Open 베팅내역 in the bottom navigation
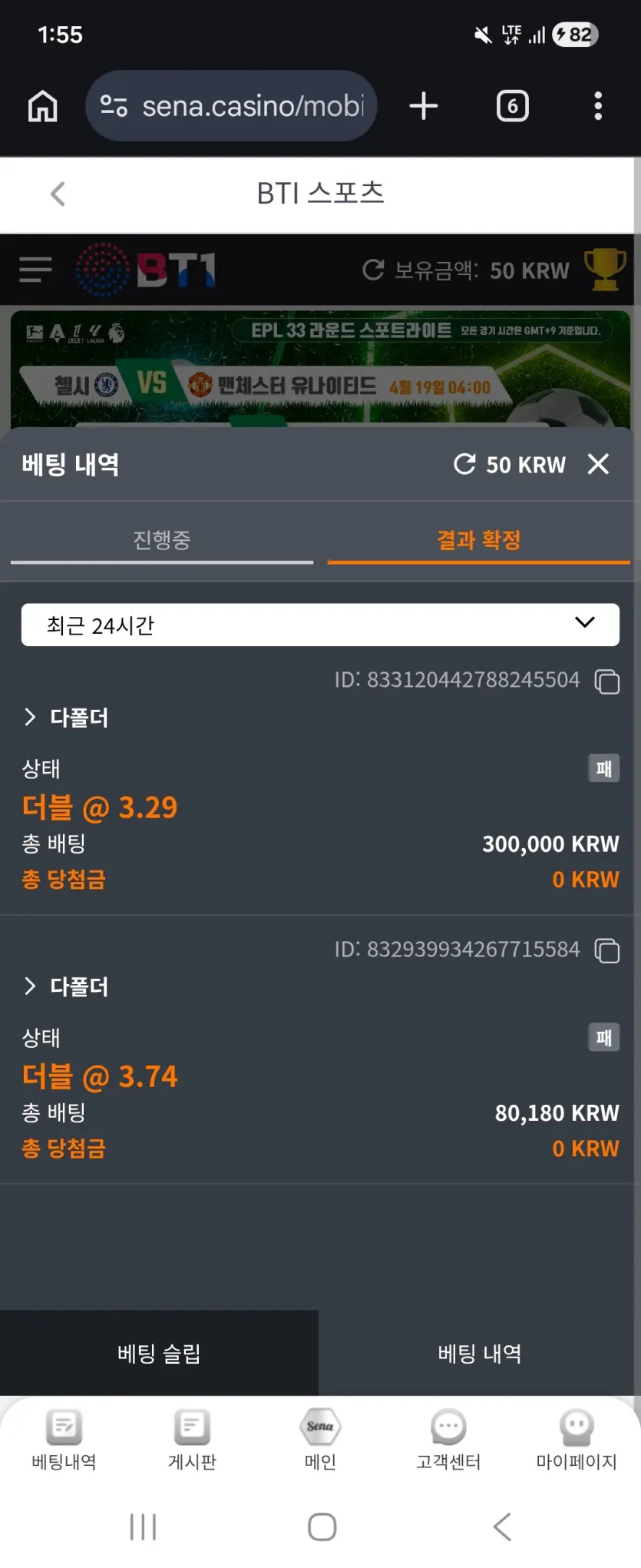Screen dimensions: 641x1568 pyautogui.click(x=64, y=1440)
